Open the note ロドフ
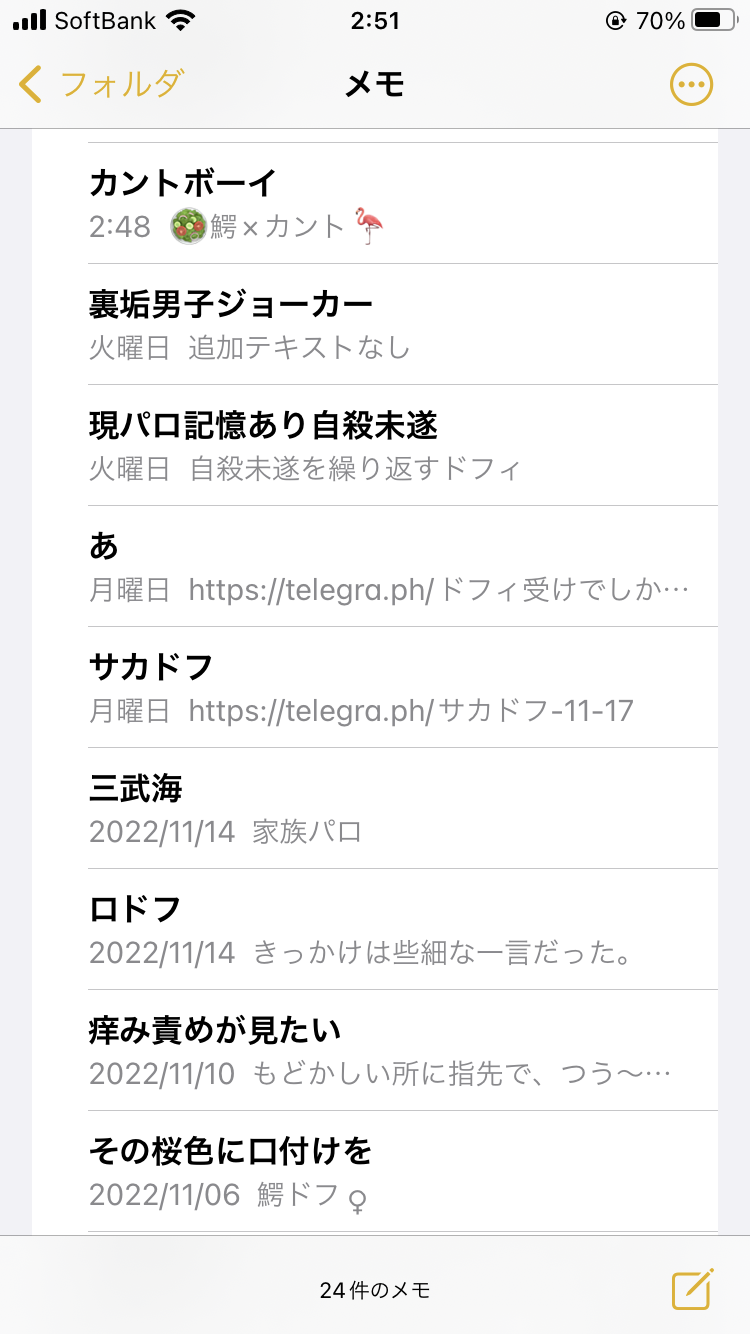The width and height of the screenshot is (750, 1334). pyautogui.click(x=375, y=930)
